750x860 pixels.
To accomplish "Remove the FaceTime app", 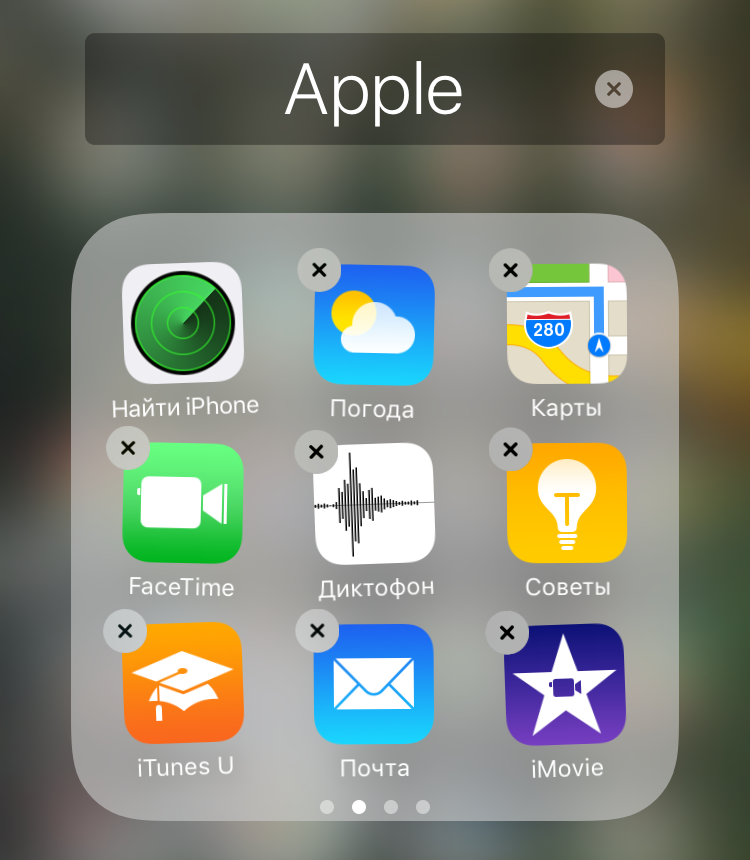I will click(x=127, y=448).
